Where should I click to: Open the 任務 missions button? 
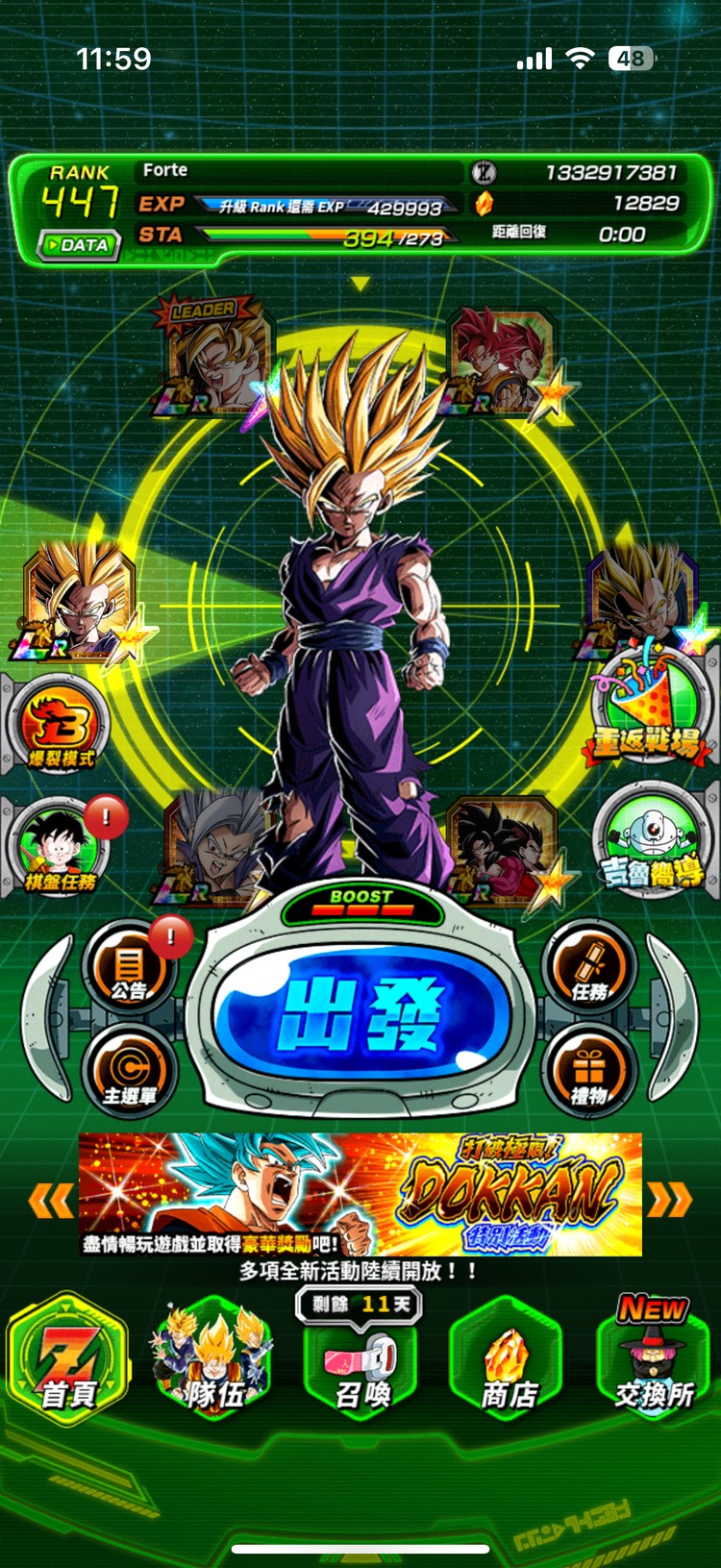[x=589, y=969]
